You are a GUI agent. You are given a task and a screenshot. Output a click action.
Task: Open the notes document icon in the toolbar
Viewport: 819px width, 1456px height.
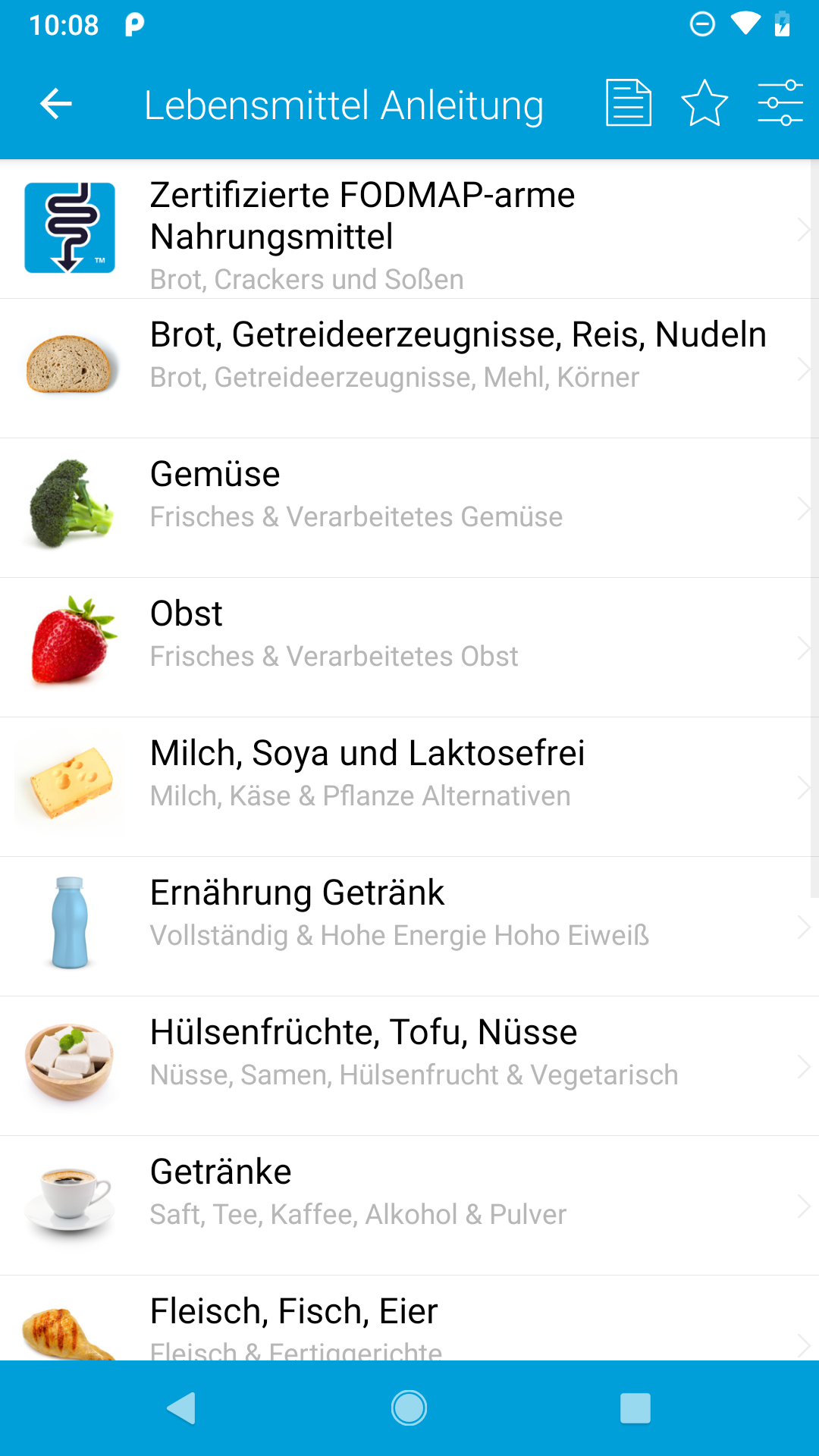pyautogui.click(x=628, y=104)
